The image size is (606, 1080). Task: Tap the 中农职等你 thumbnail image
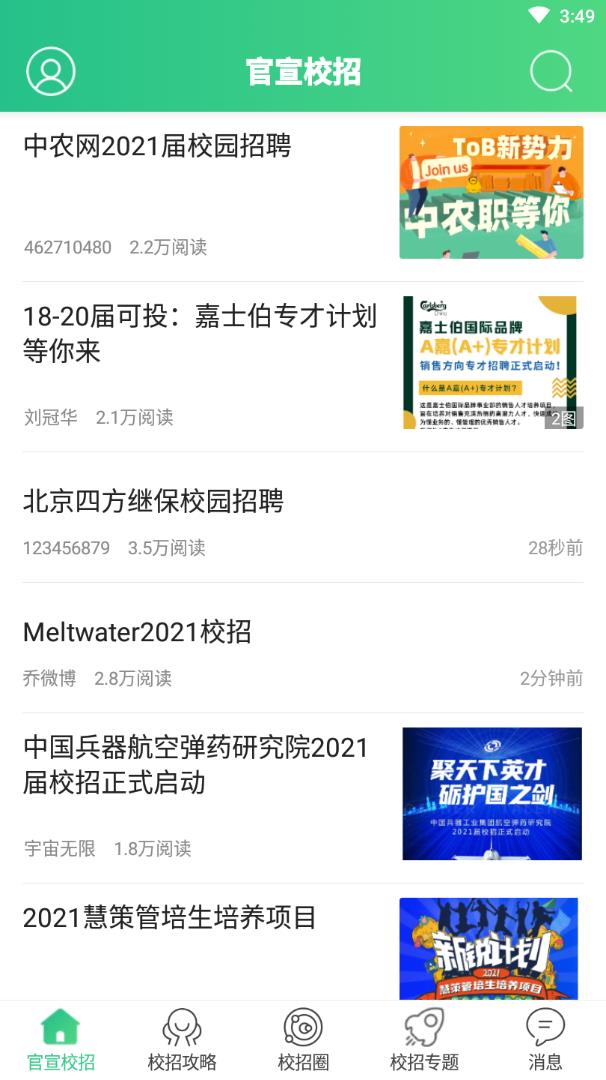pos(491,192)
